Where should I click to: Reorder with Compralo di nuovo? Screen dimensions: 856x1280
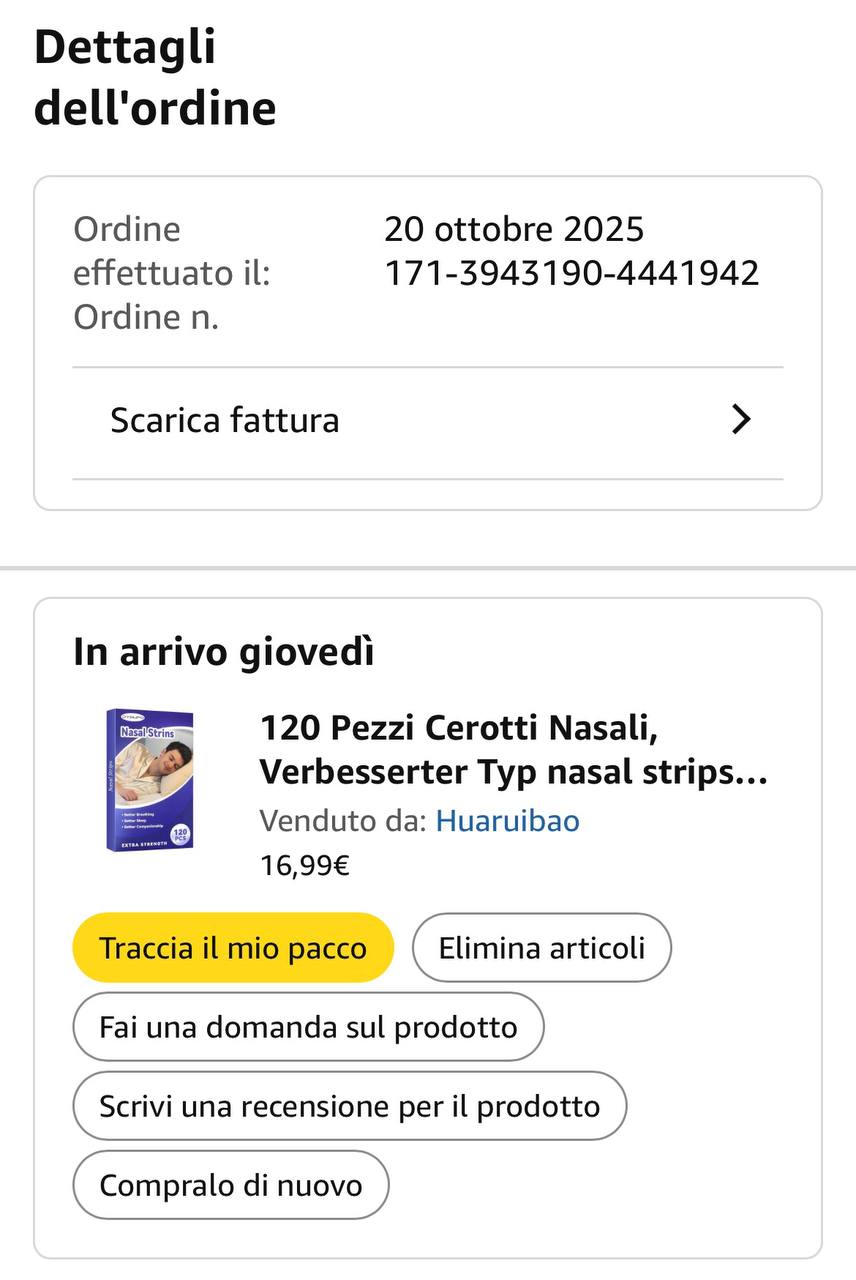[x=230, y=1185]
